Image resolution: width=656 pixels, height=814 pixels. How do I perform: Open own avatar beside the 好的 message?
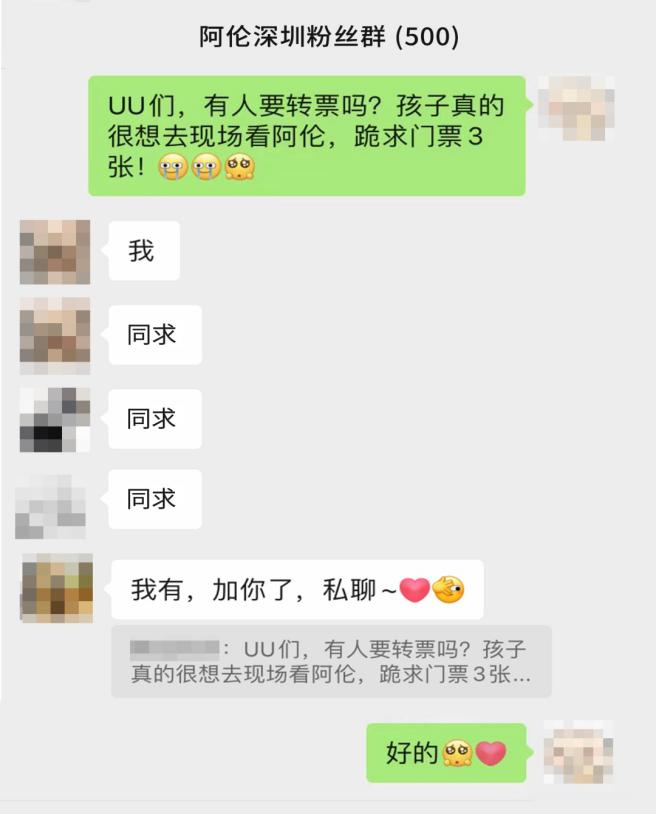pos(578,752)
